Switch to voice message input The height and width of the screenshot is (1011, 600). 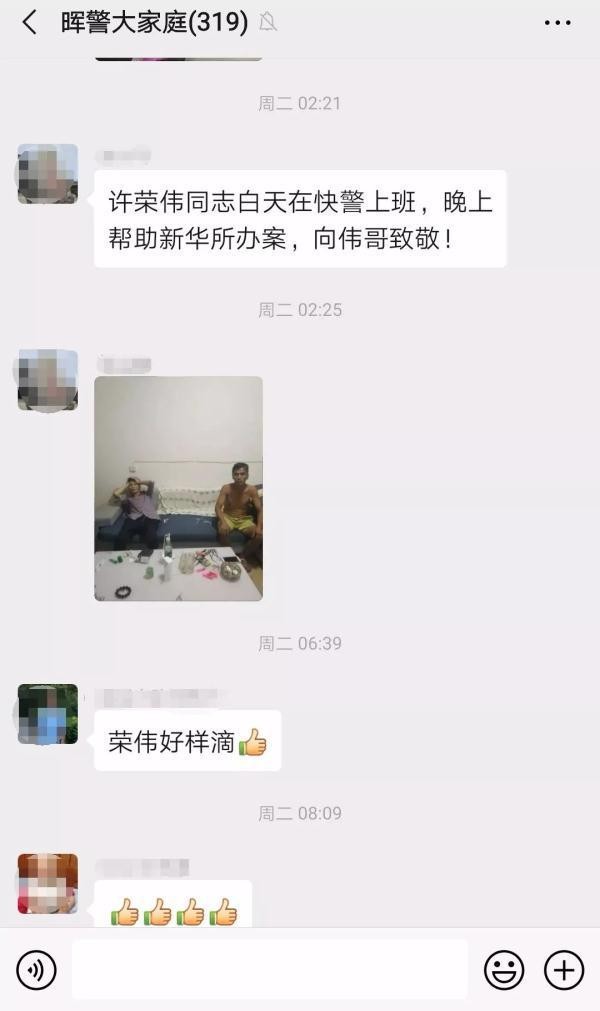point(36,970)
